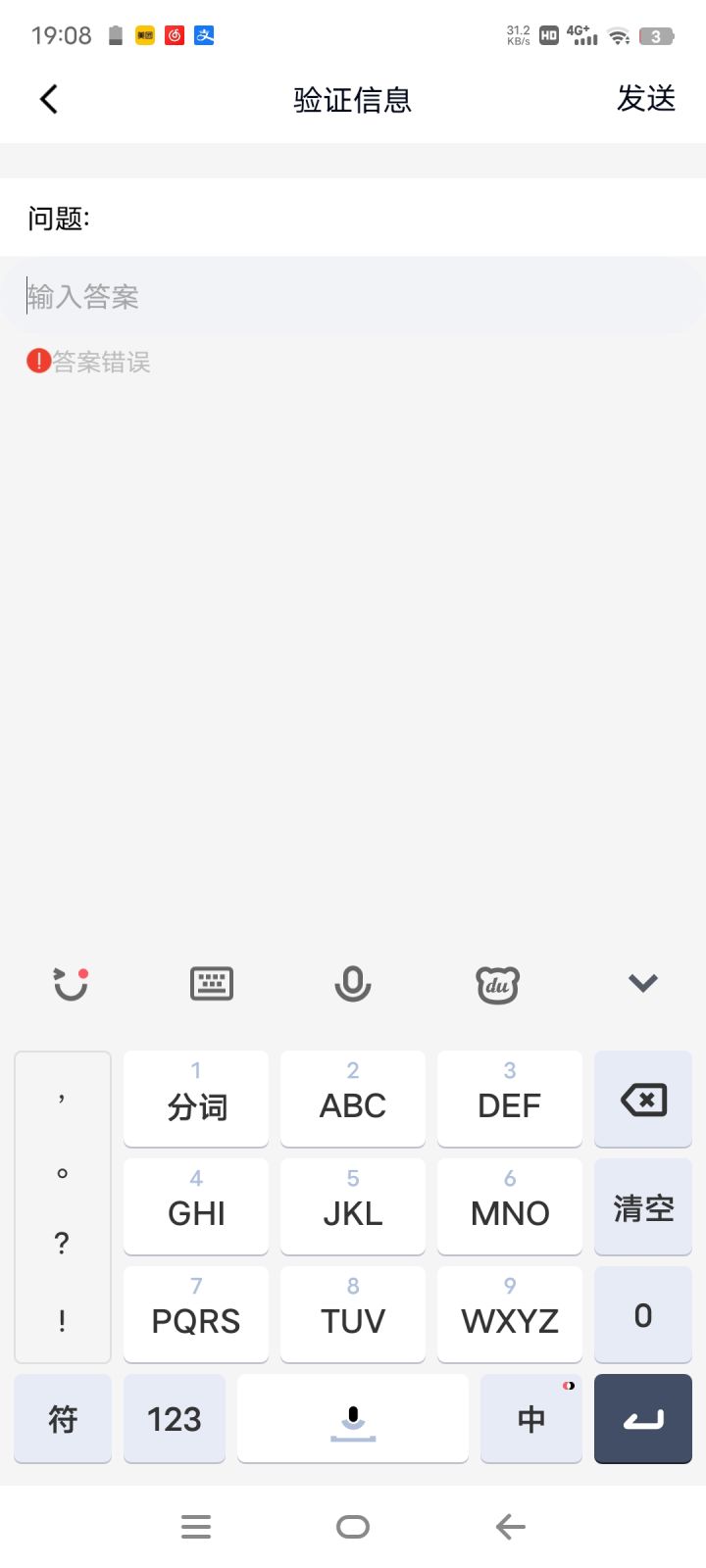Collapse the keyboard with the down chevron
This screenshot has height=1568, width=706.
point(642,983)
